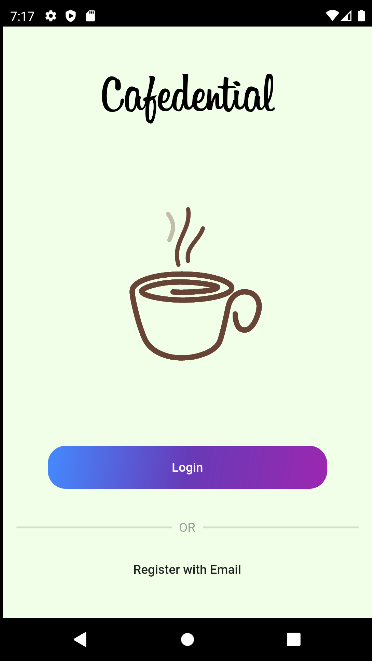Go back with the system back button
The image size is (372, 661).
click(x=80, y=639)
